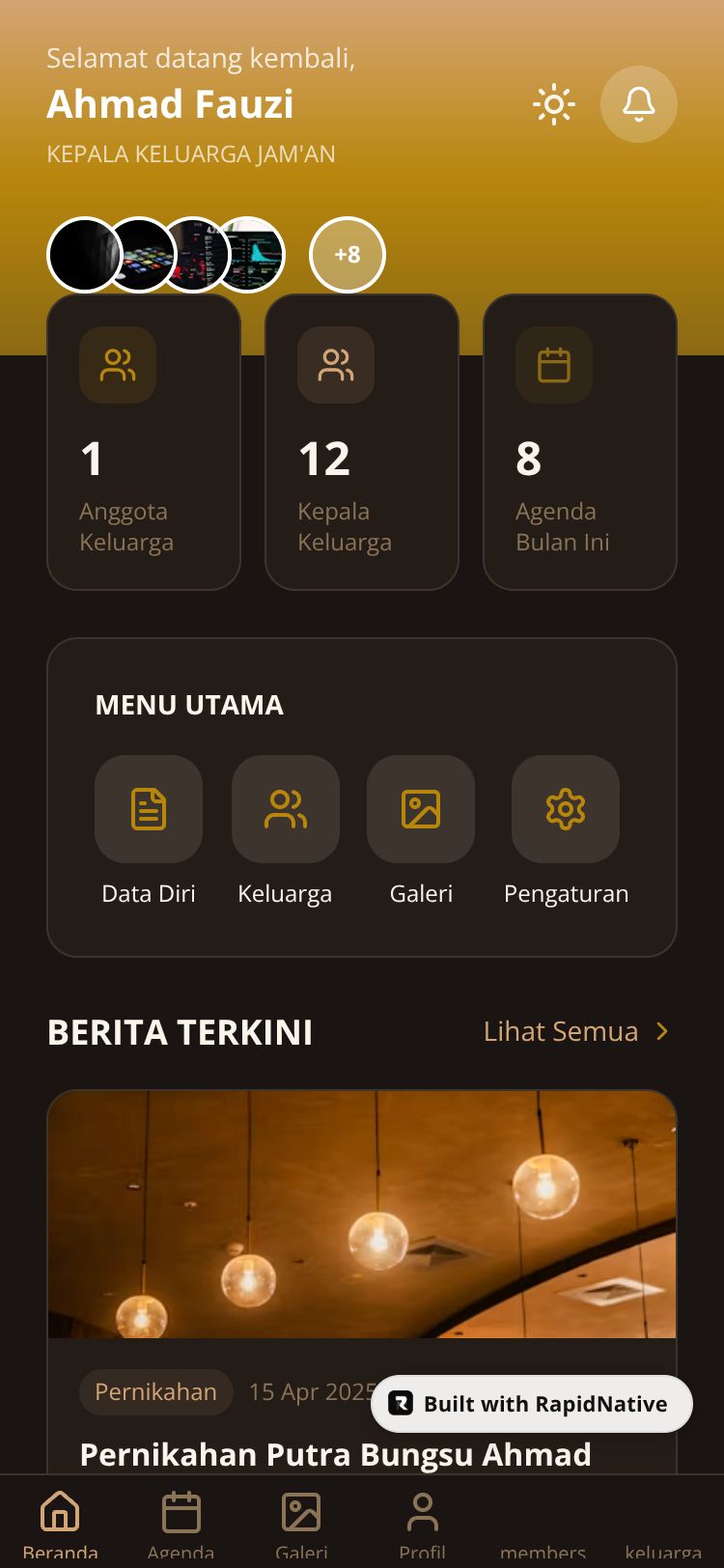
Task: Switch to the Agenda tab
Action: [181, 1524]
